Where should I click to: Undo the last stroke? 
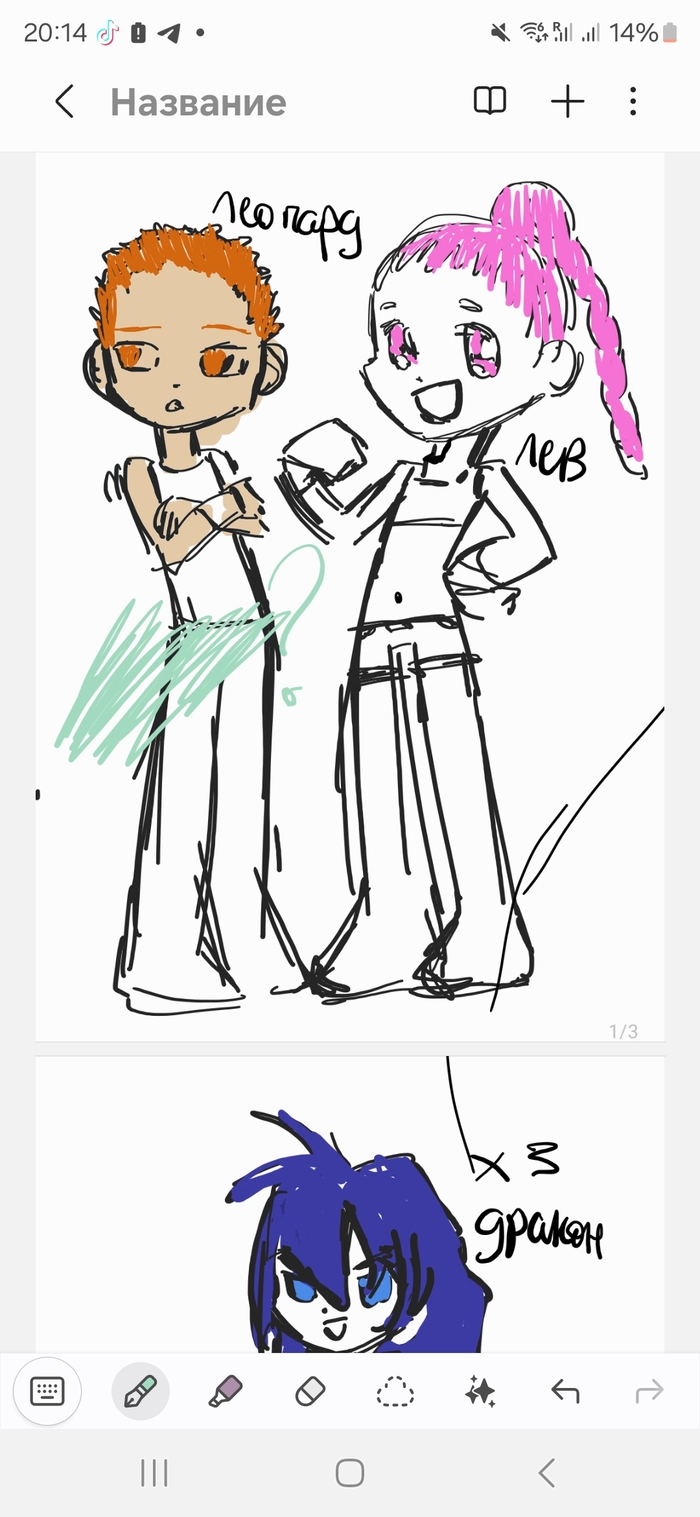565,1391
